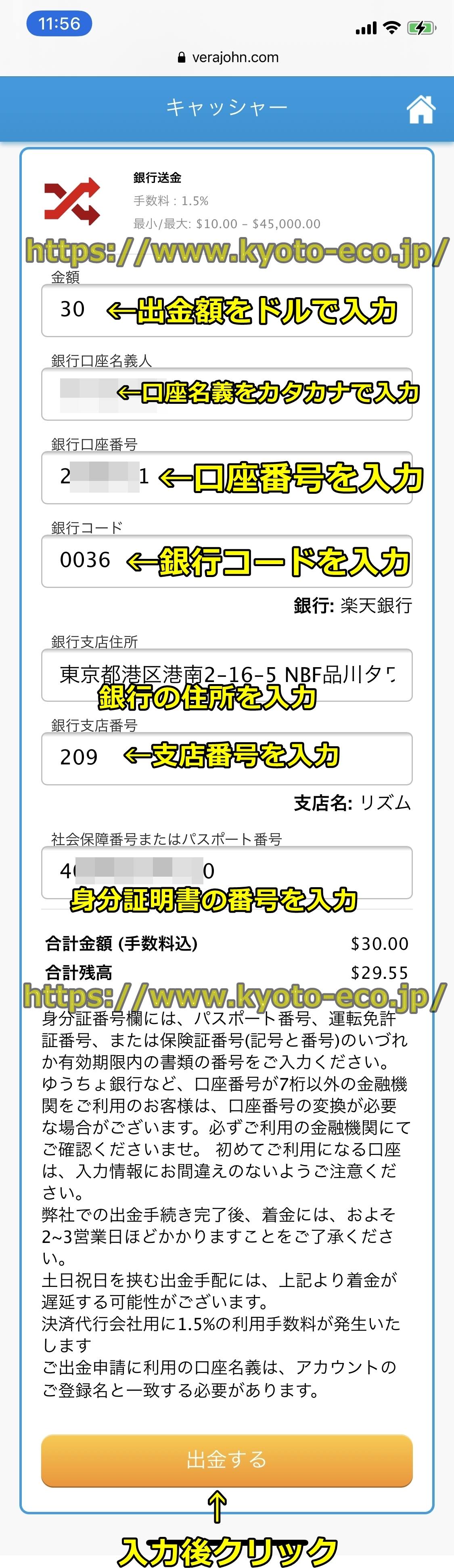This screenshot has width=454, height=1568.
Task: Edit the 銀行支店住所 branch address field
Action: [x=226, y=674]
